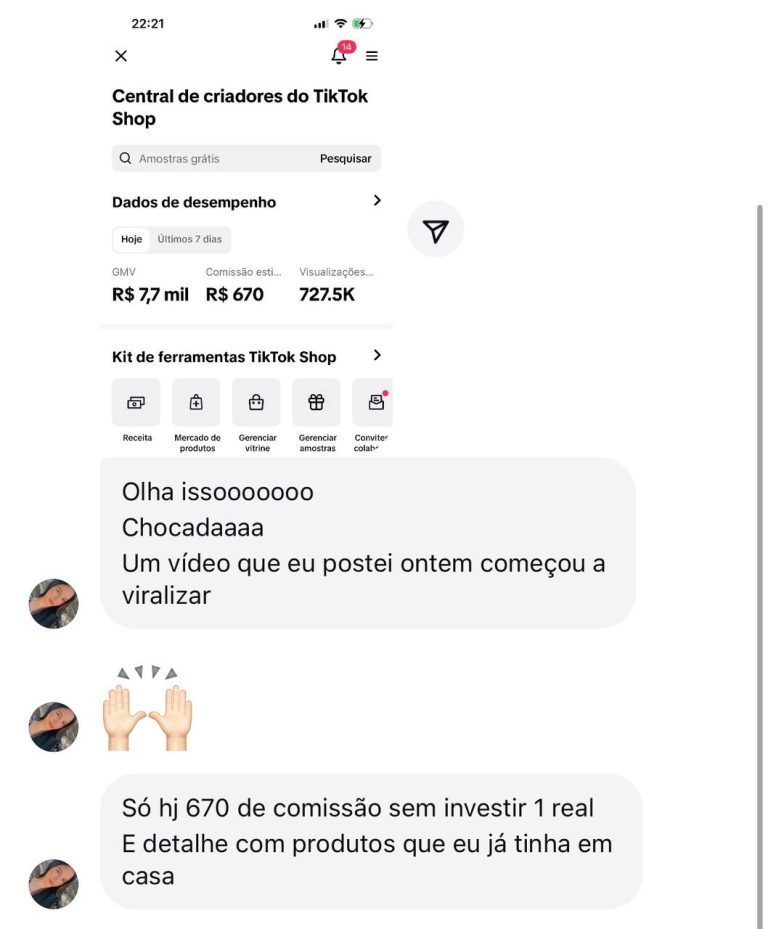The height and width of the screenshot is (929, 768).
Task: Open sender's avatar beside the "670 de comissão" message
Action: coord(54,883)
